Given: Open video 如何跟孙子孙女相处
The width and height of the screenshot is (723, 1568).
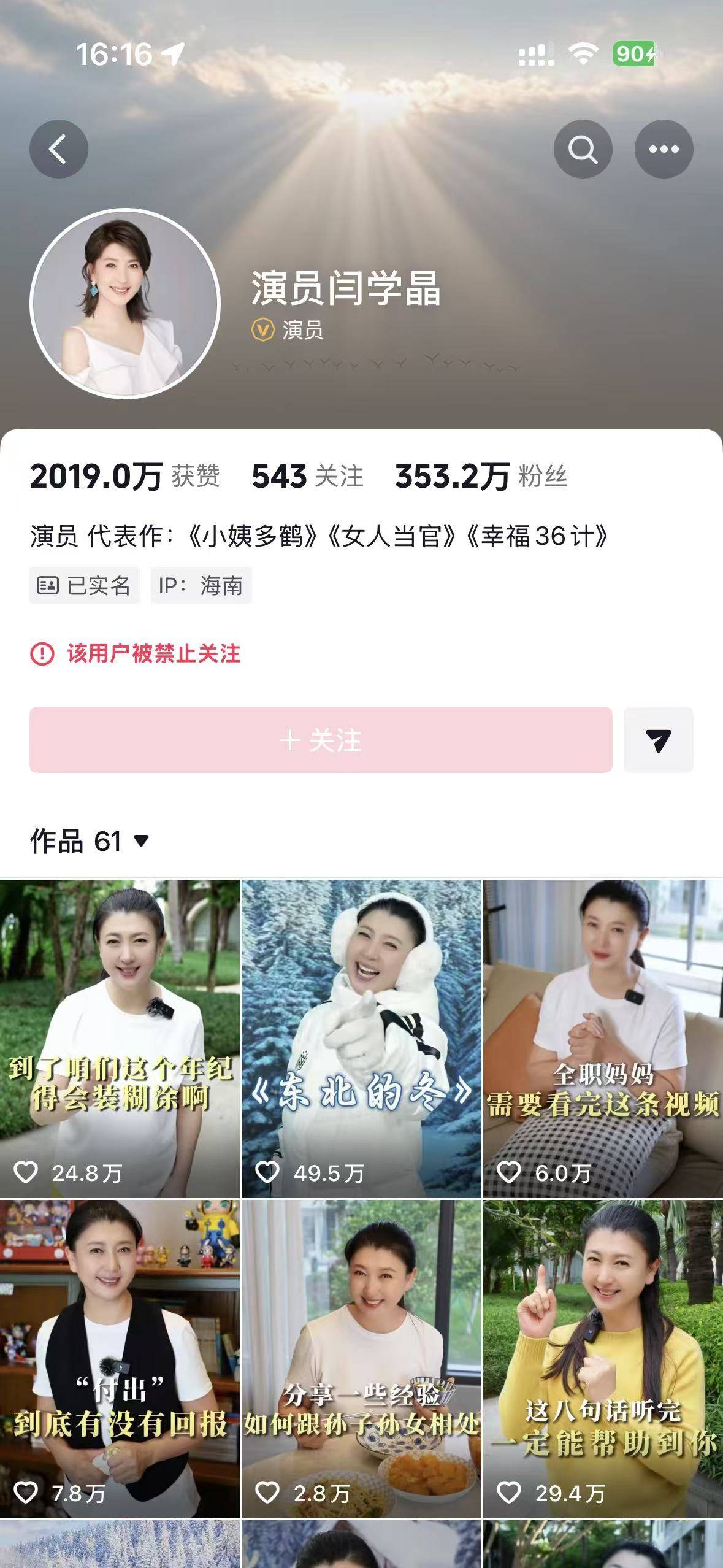Looking at the screenshot, I should [x=361, y=1358].
